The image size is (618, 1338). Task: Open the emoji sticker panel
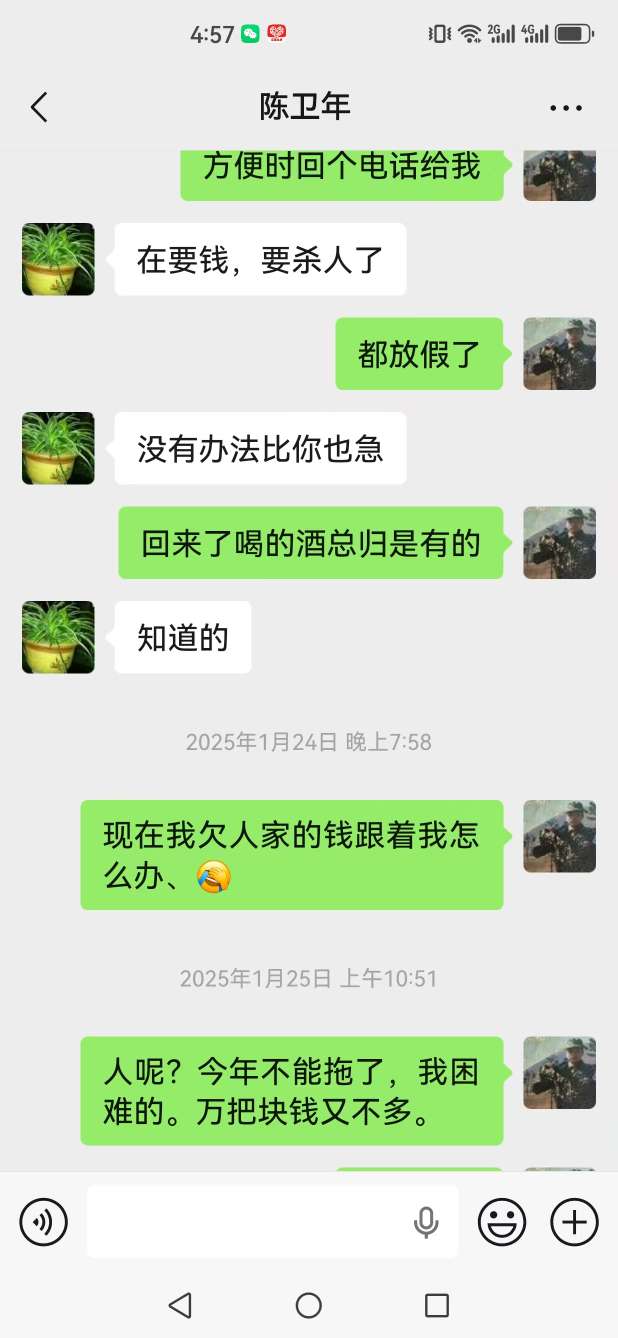pyautogui.click(x=502, y=1222)
